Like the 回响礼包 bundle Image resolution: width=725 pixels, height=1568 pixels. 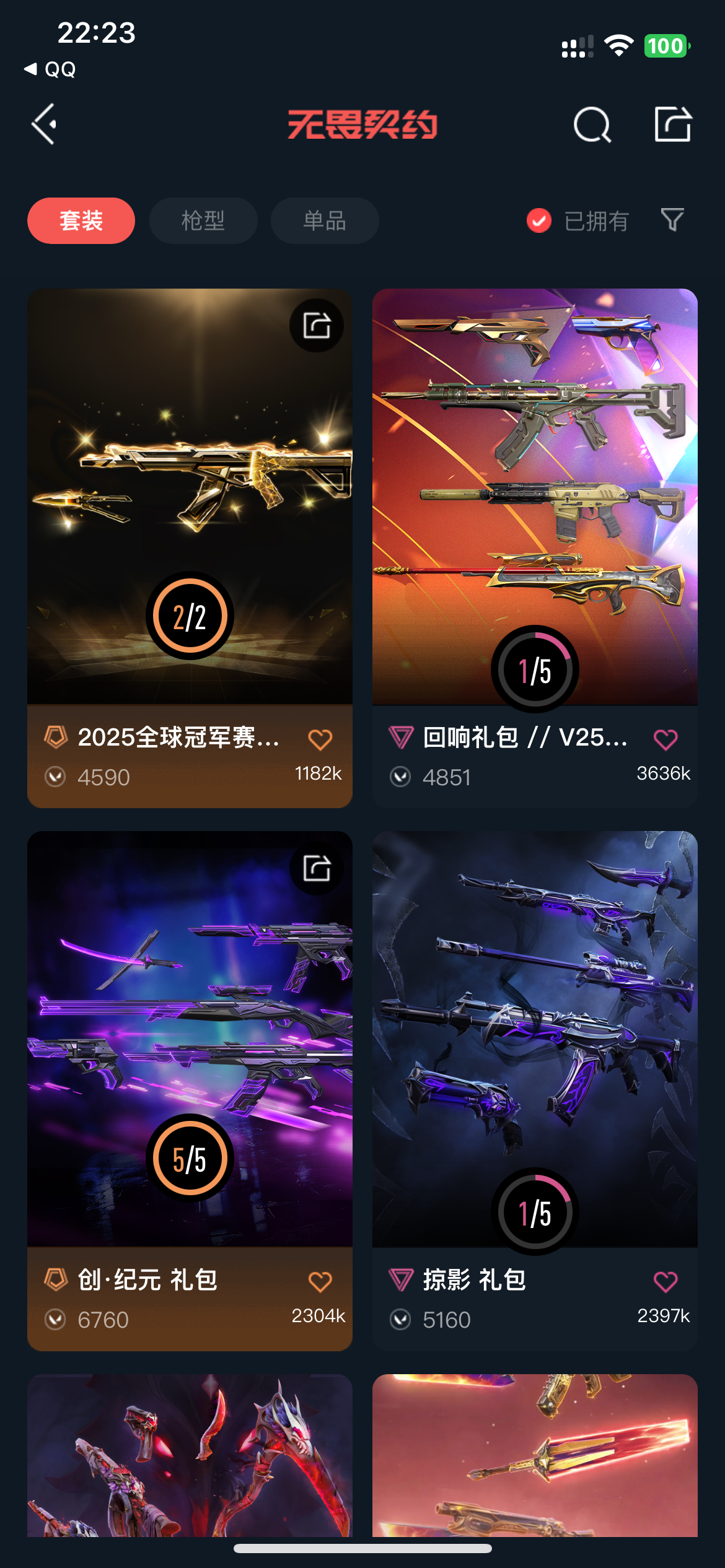click(666, 739)
